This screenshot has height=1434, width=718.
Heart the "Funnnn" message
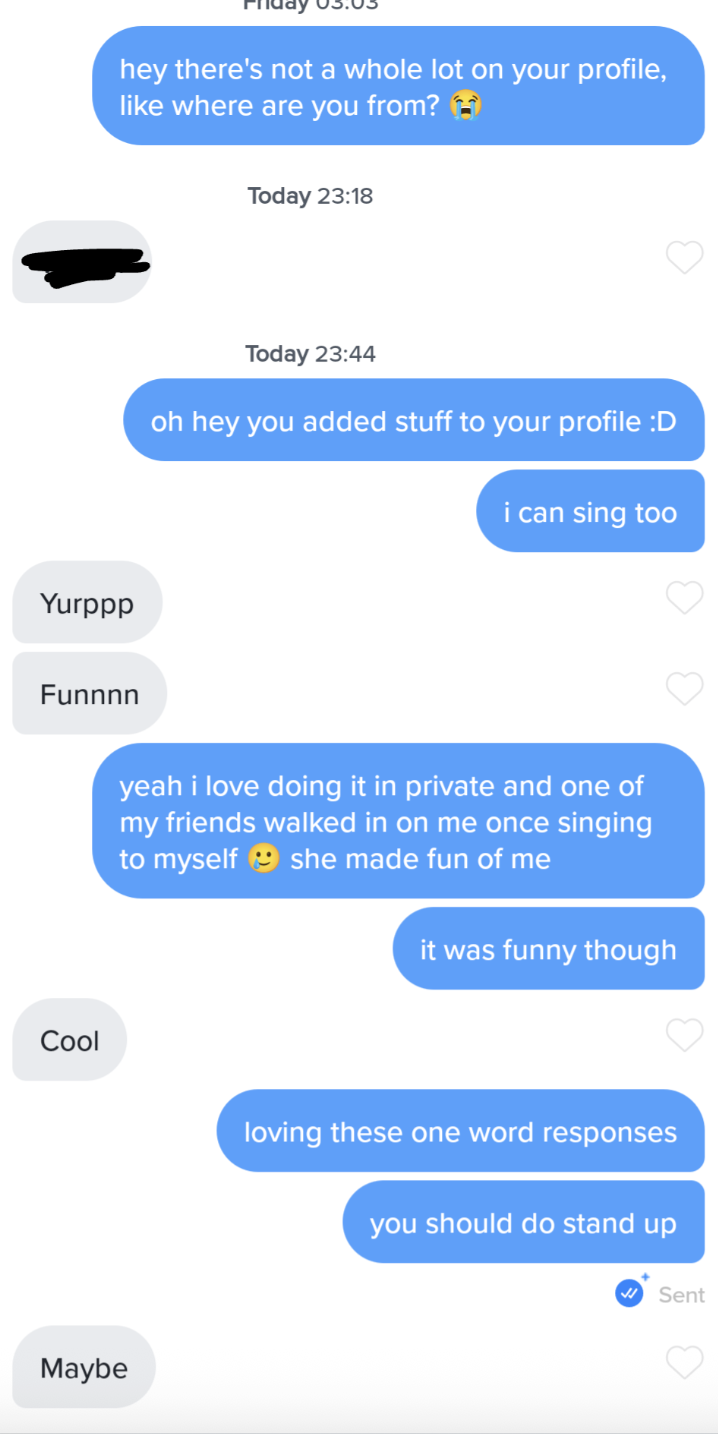[684, 689]
